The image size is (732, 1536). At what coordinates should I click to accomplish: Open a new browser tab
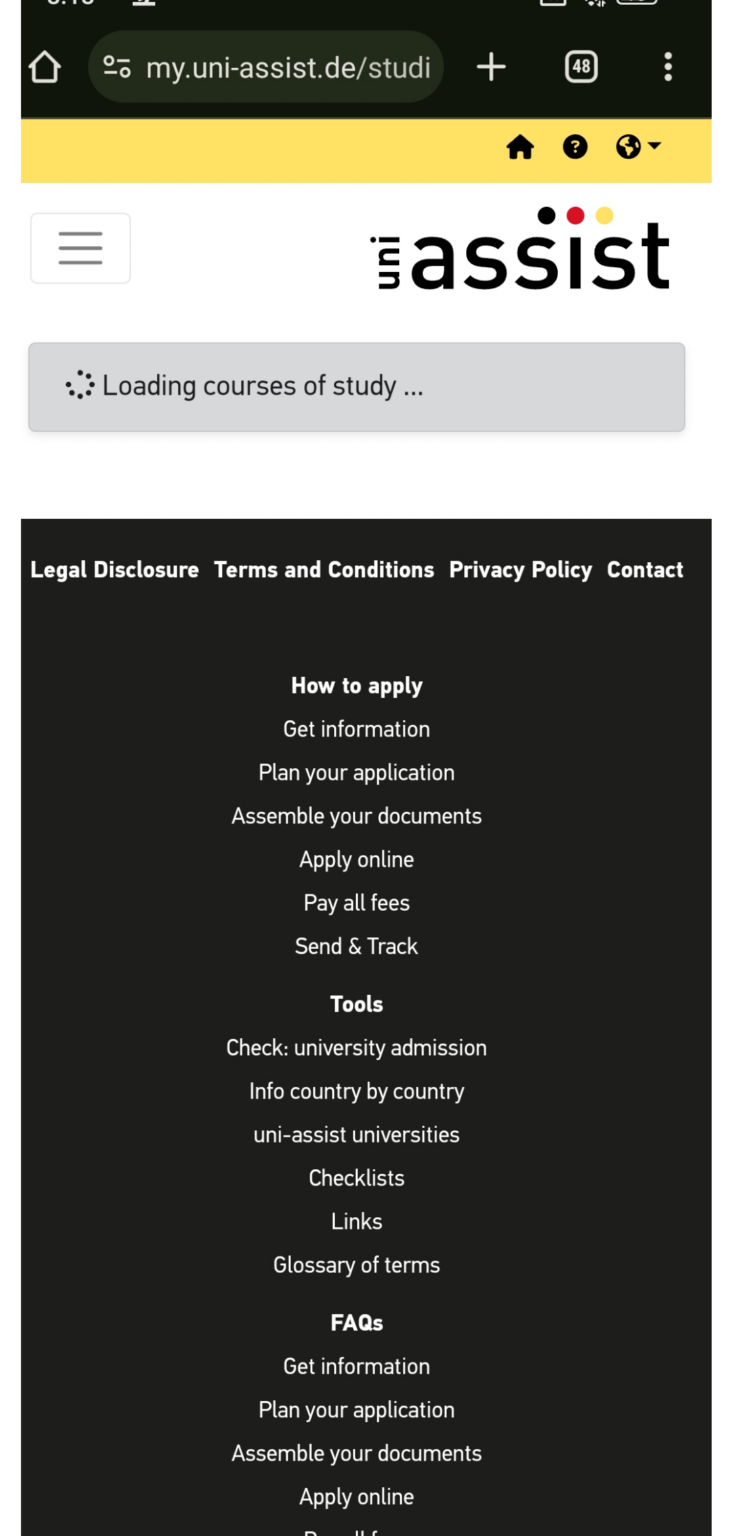[x=491, y=67]
